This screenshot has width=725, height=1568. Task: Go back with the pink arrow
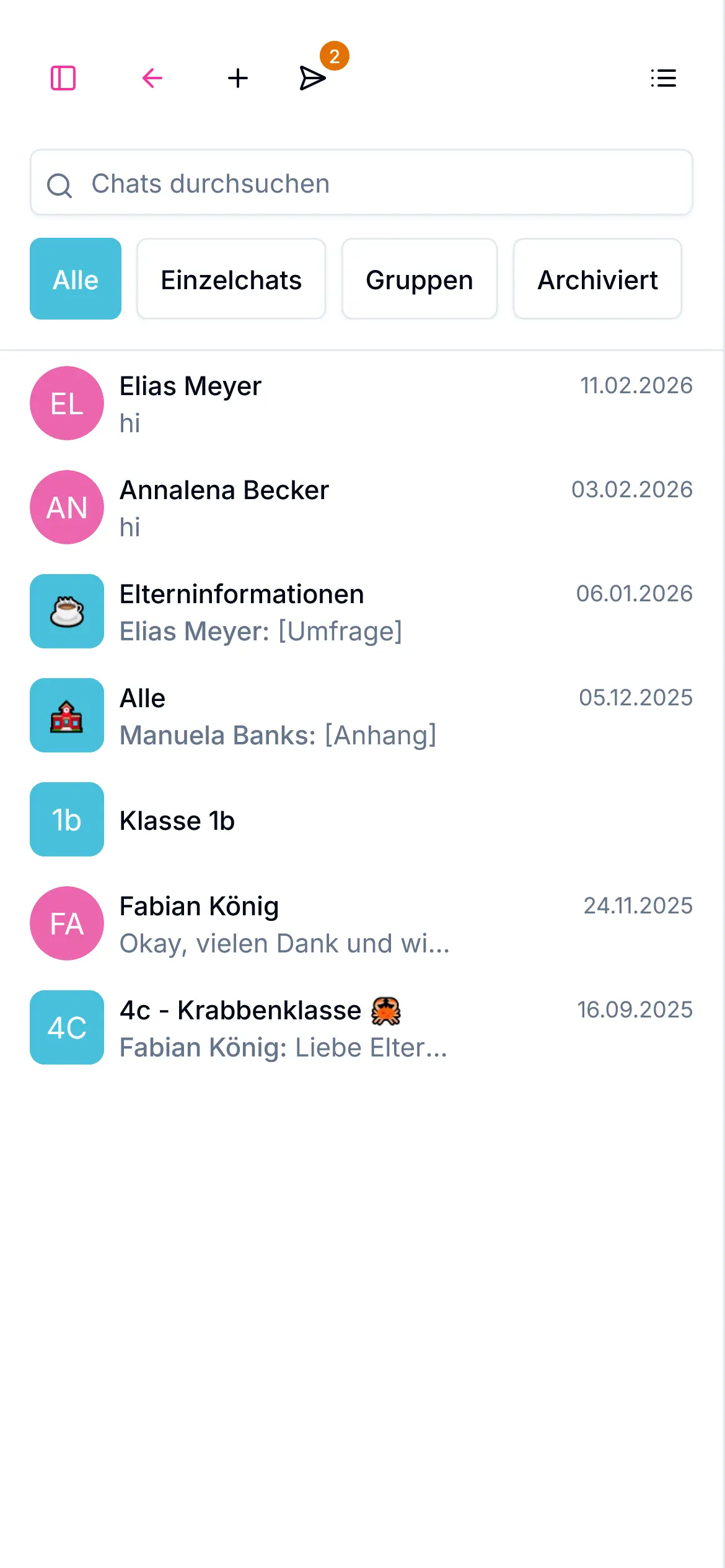152,78
